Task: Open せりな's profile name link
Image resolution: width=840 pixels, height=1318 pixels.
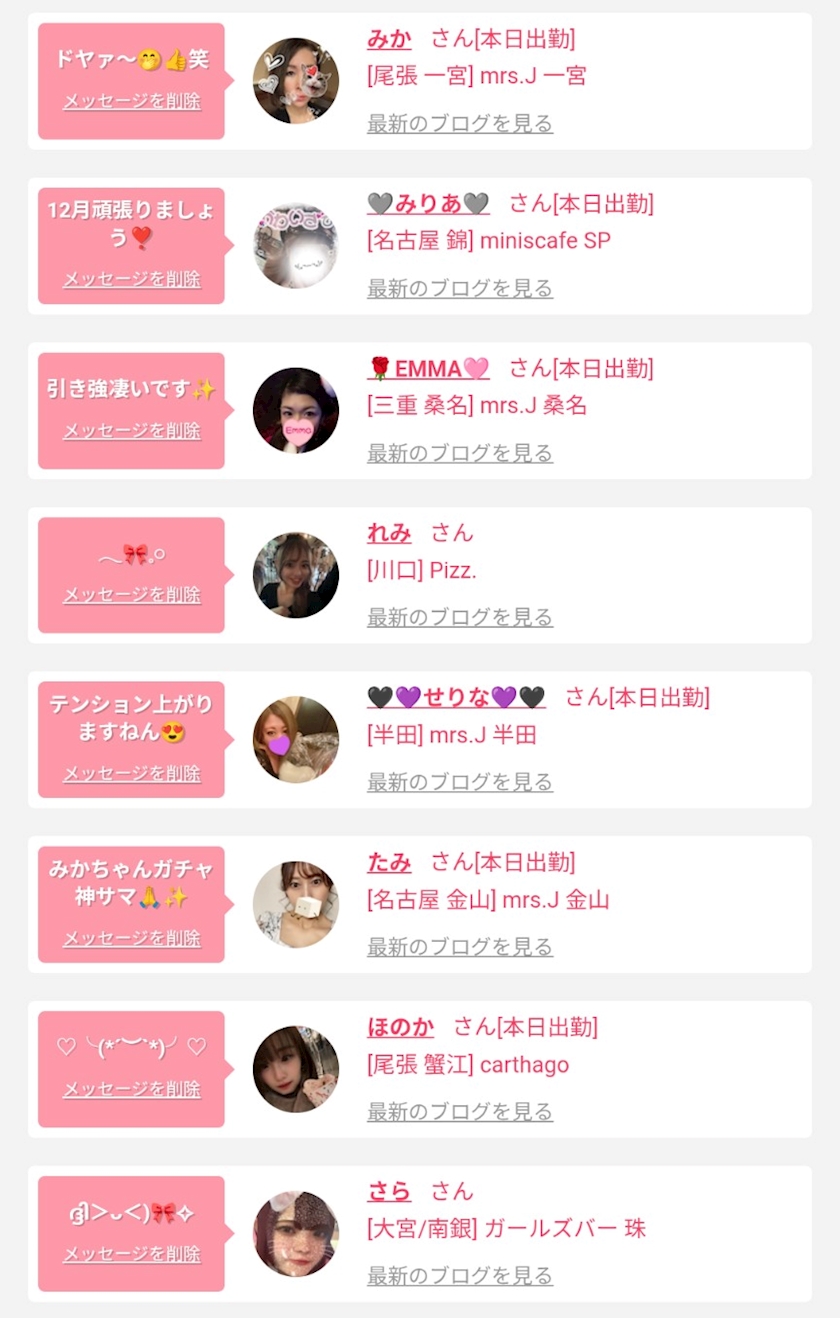Action: click(456, 697)
